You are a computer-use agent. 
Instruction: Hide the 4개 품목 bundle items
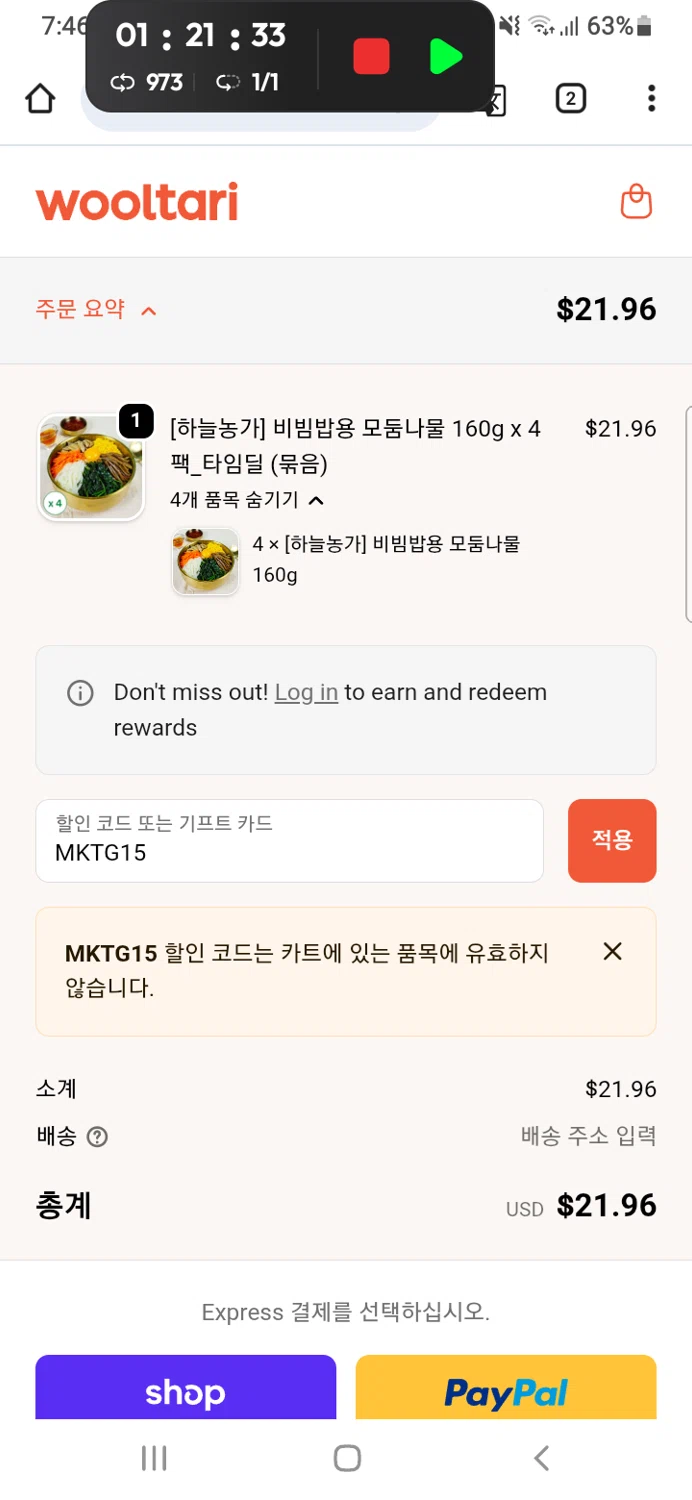coord(247,500)
